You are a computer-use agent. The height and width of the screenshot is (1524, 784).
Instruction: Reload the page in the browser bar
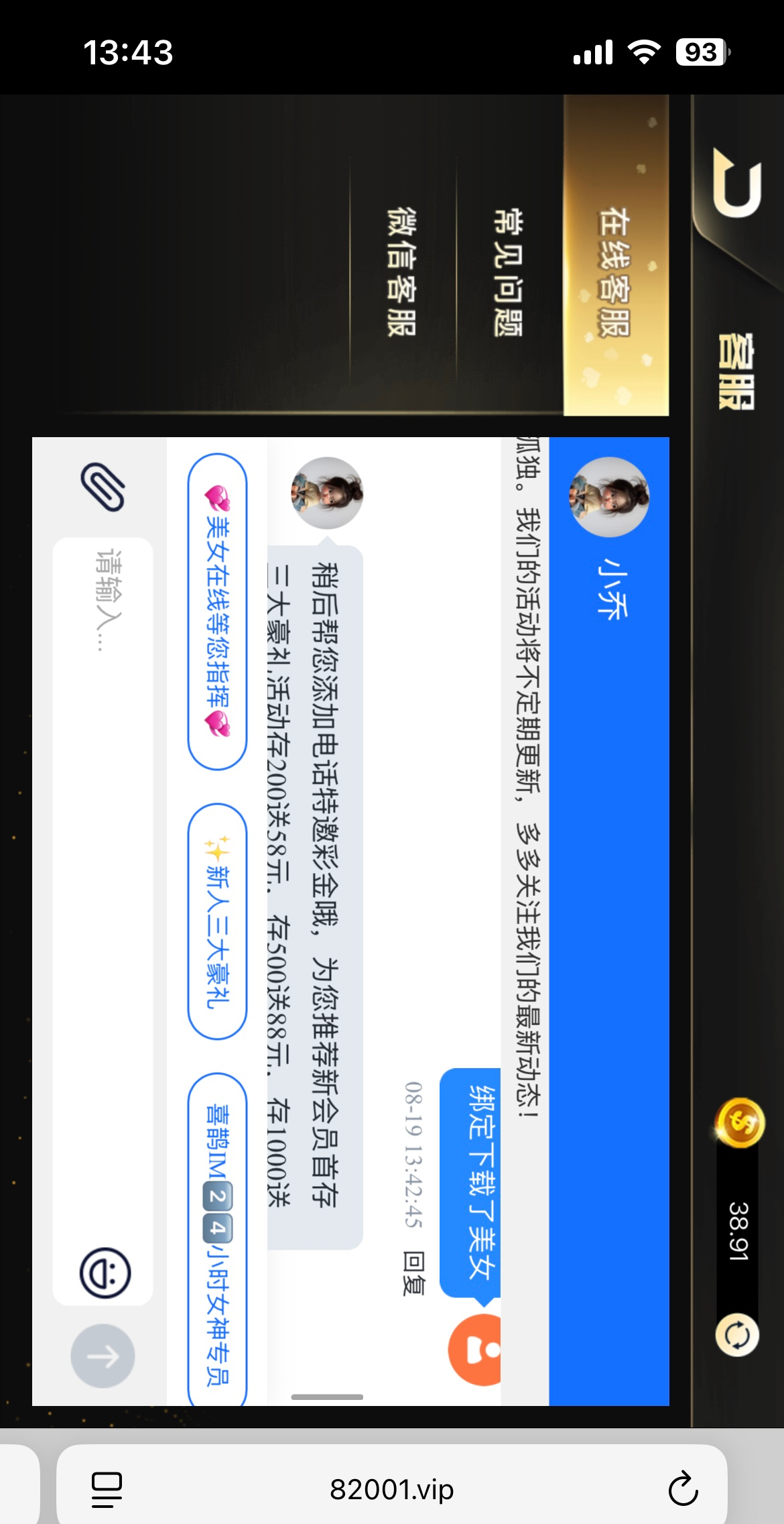click(683, 1489)
